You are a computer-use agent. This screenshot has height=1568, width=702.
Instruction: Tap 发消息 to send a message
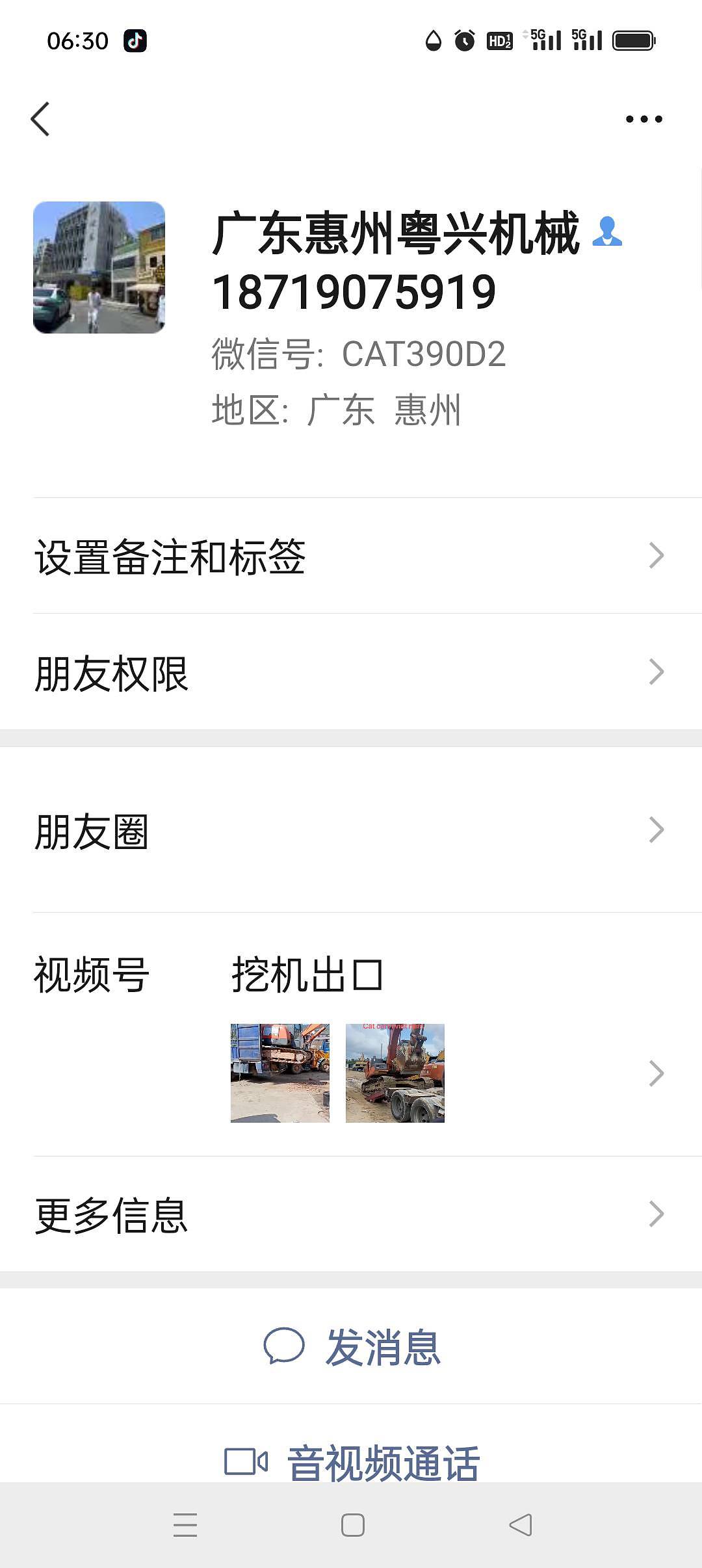point(352,1346)
